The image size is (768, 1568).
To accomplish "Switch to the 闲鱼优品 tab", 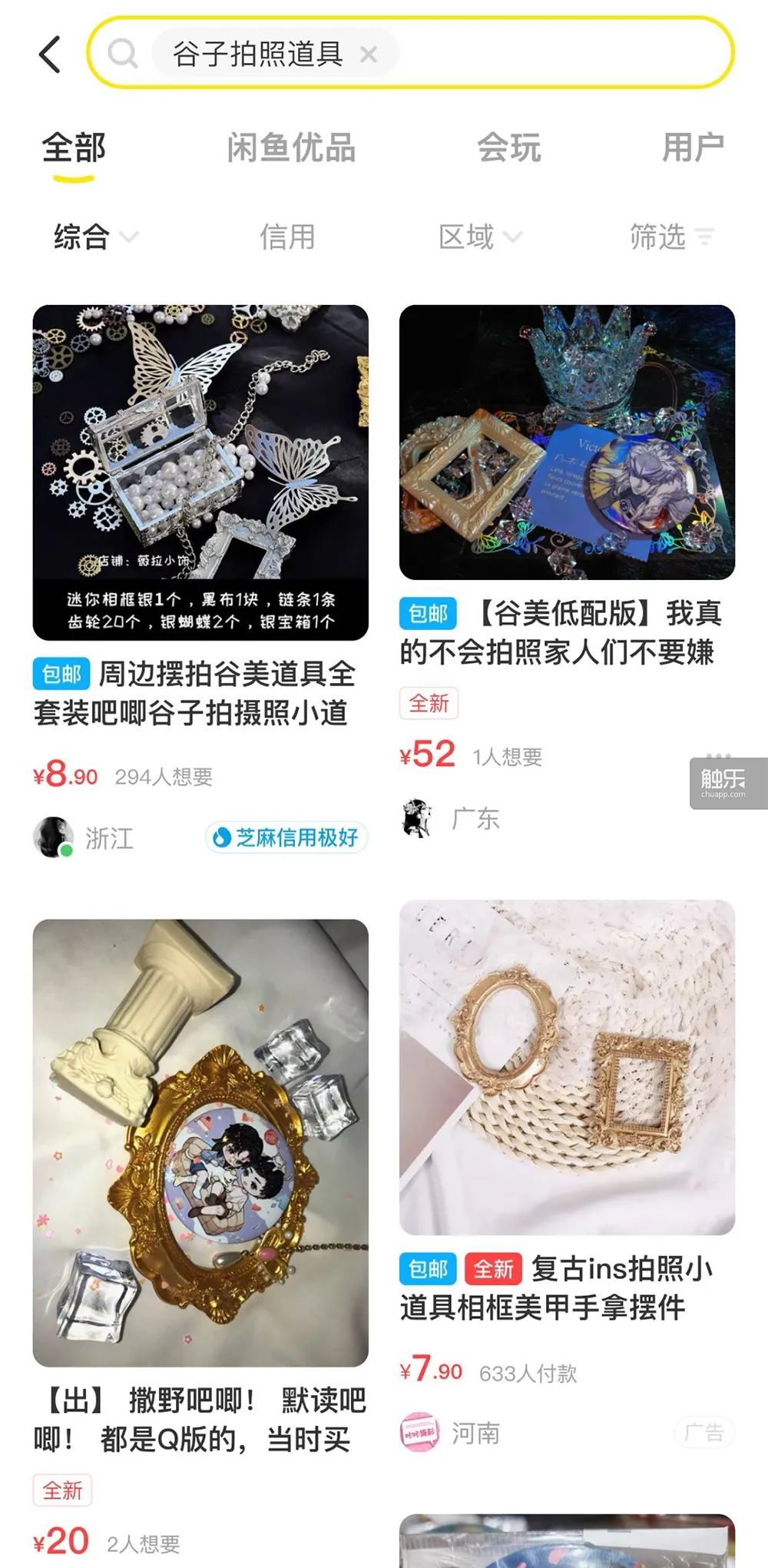I will [x=291, y=148].
